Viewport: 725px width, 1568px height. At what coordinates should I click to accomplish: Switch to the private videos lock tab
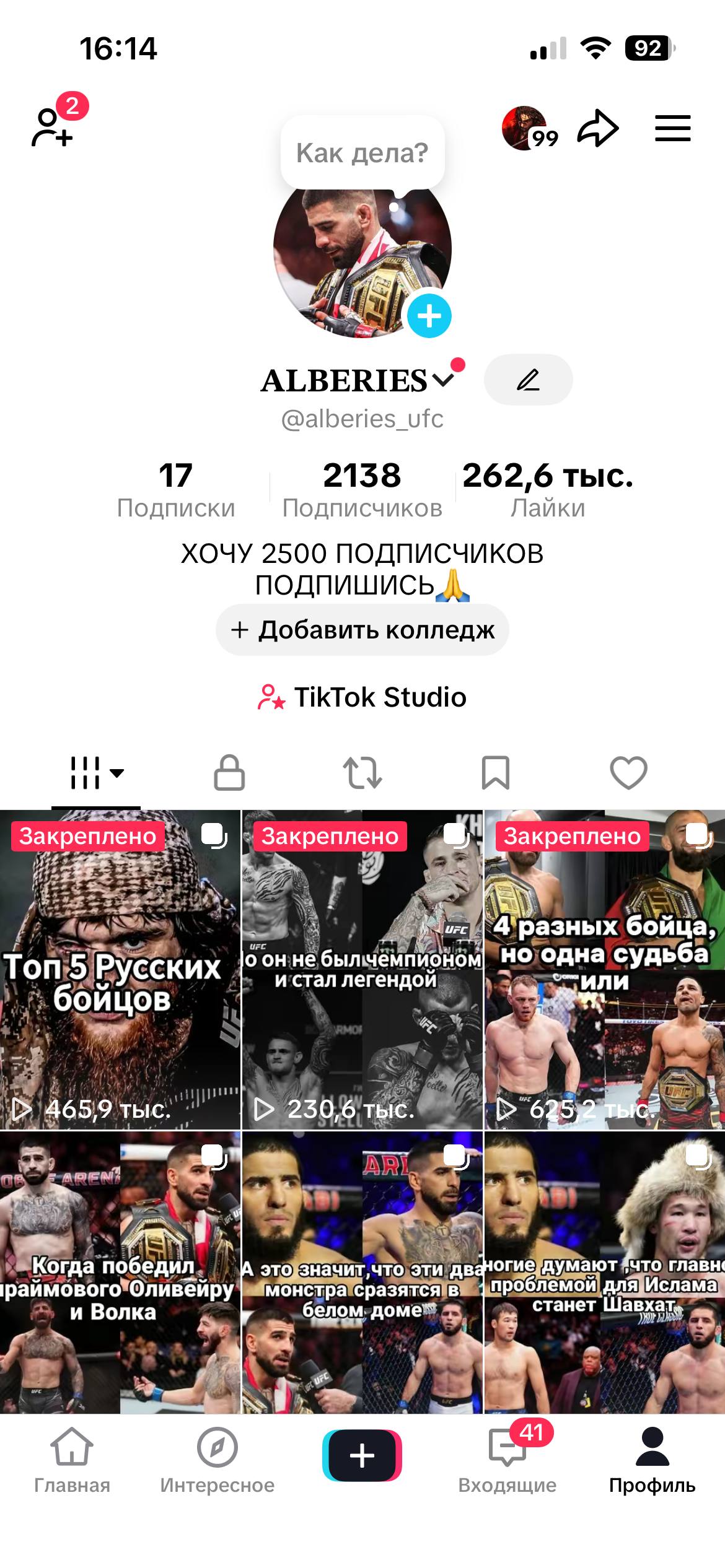click(229, 772)
